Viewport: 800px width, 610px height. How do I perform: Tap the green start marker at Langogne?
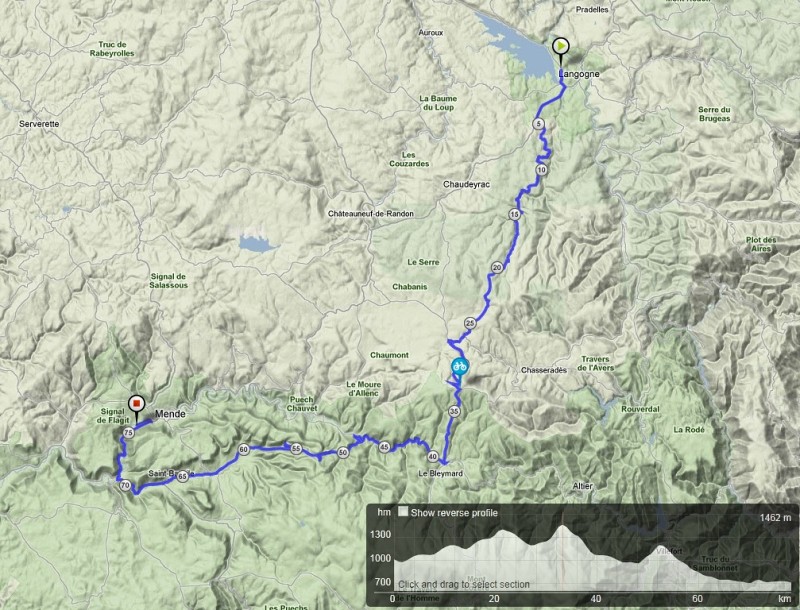[561, 46]
